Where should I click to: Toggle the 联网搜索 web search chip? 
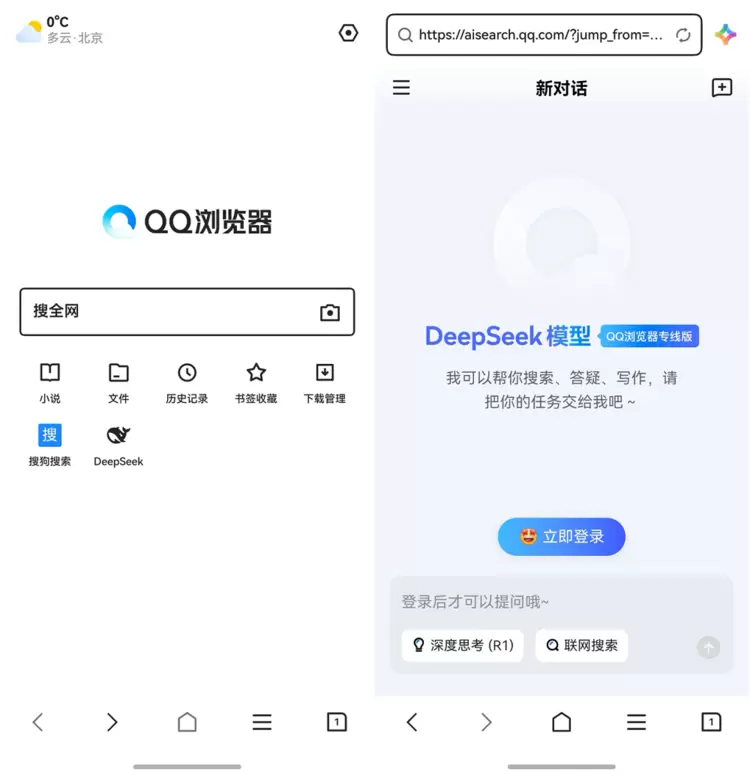point(581,645)
